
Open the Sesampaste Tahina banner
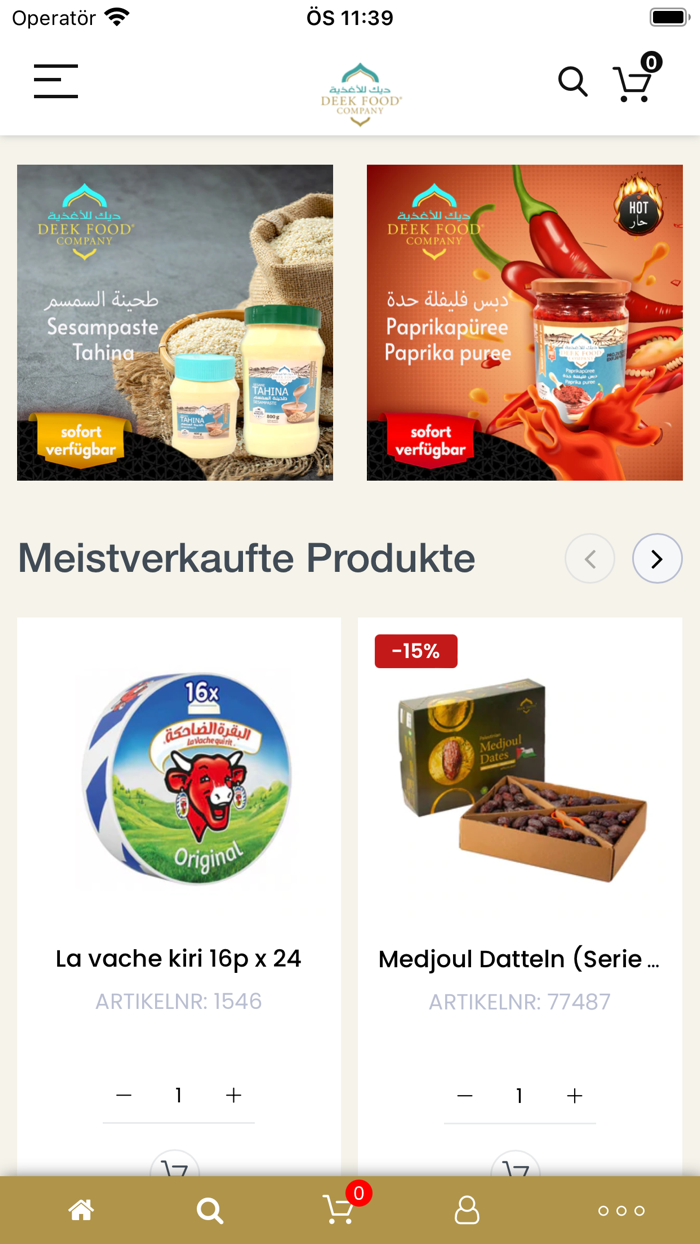[175, 322]
